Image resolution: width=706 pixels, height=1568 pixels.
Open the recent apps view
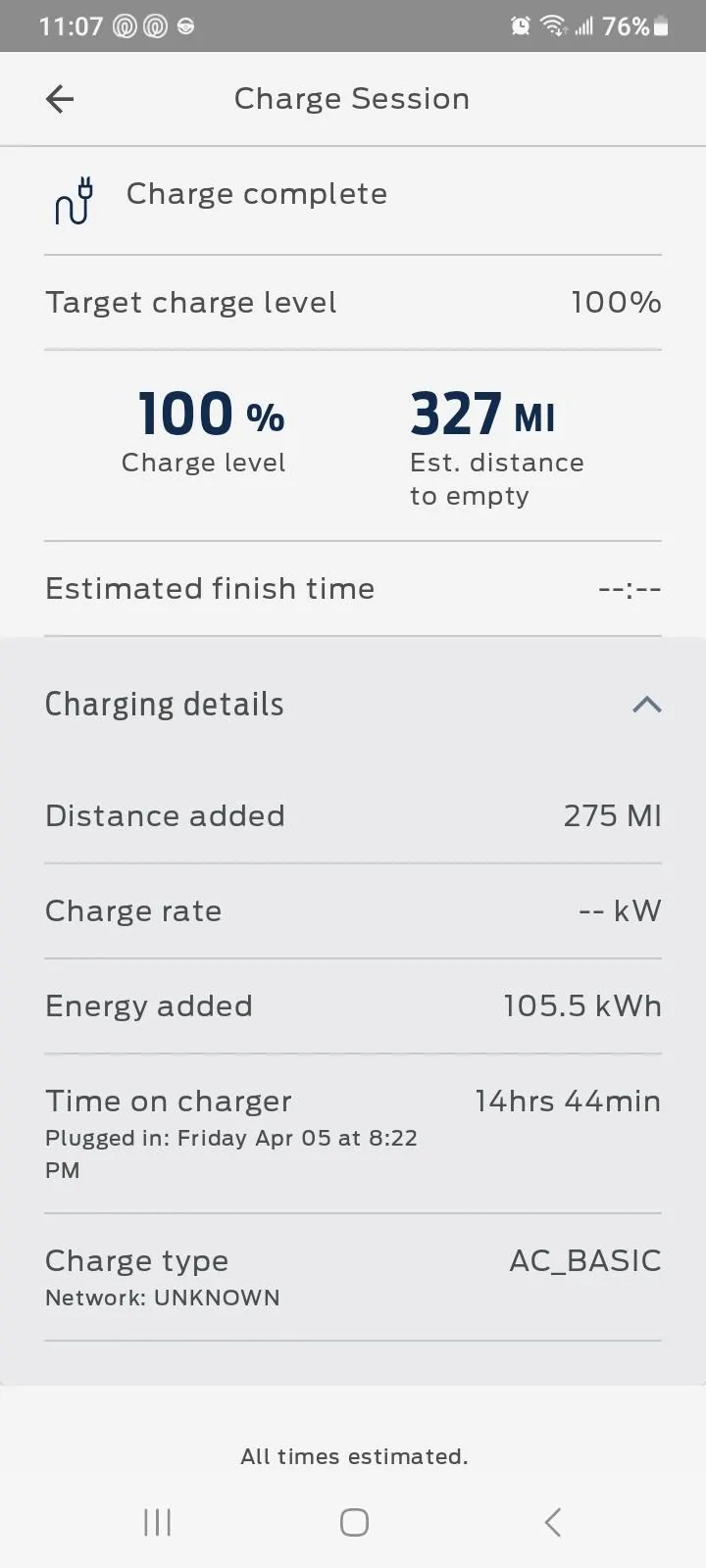click(157, 1522)
